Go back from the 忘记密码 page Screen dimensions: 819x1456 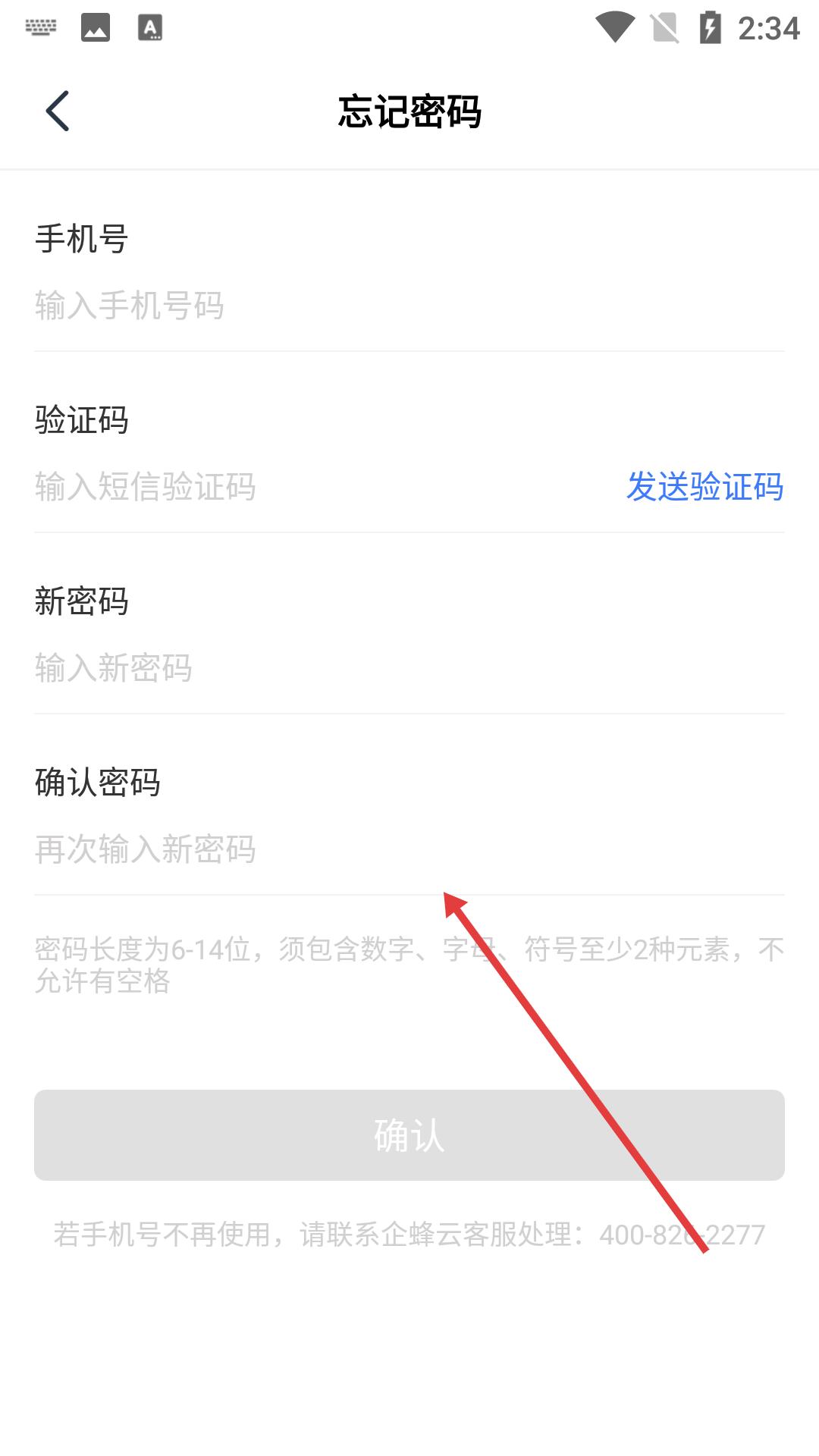(58, 111)
